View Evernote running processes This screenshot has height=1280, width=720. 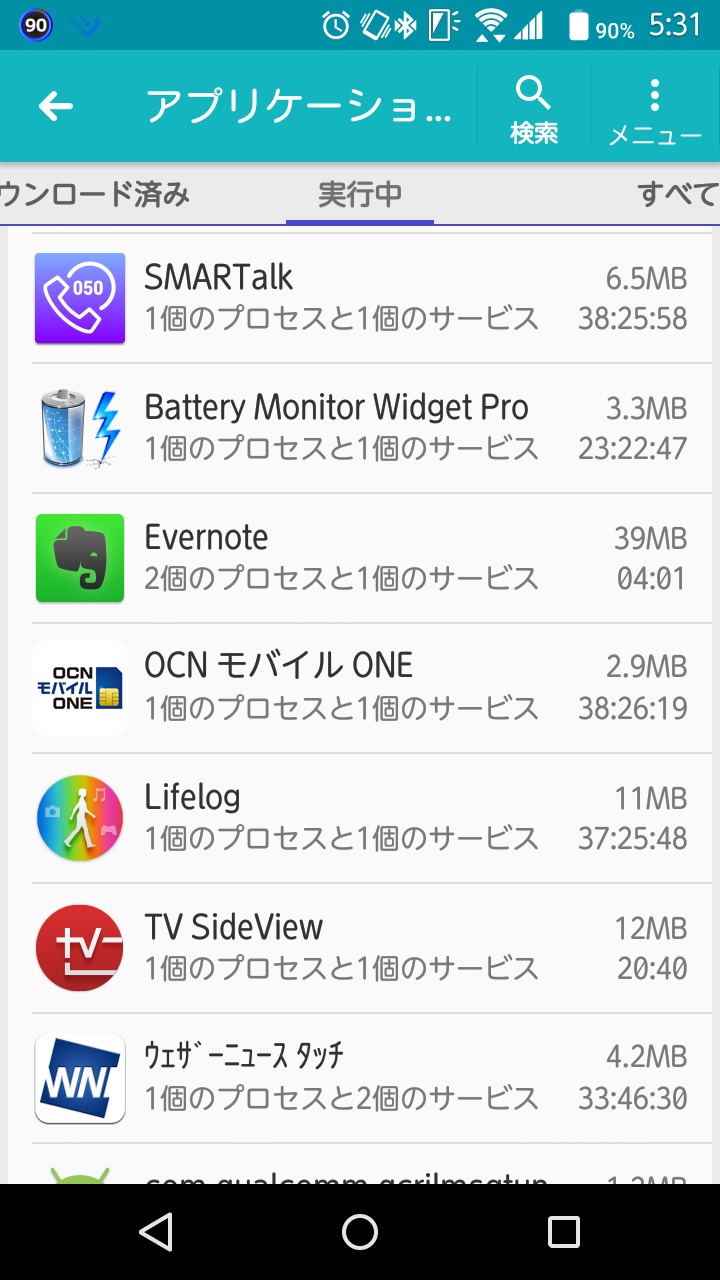pyautogui.click(x=360, y=558)
